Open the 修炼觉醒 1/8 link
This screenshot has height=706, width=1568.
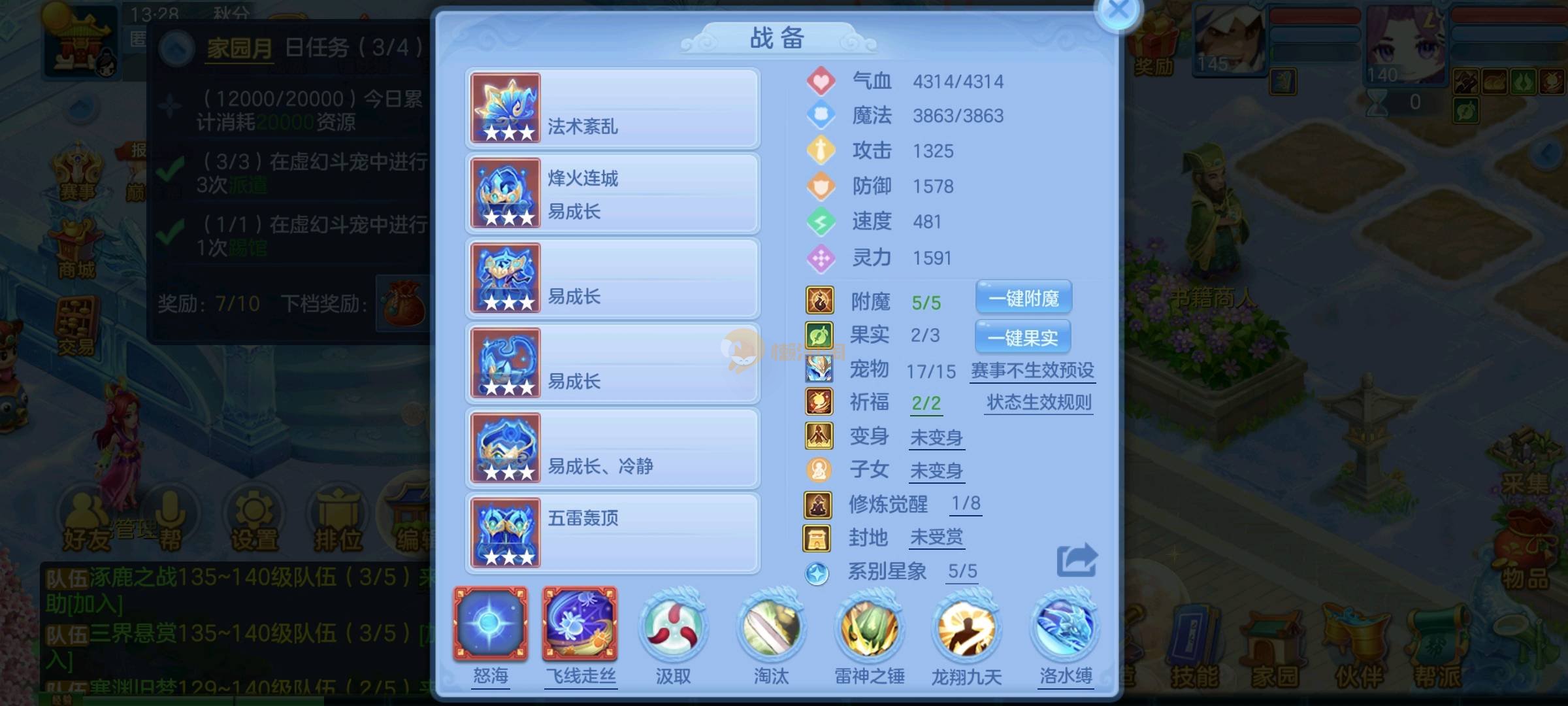pyautogui.click(x=966, y=503)
